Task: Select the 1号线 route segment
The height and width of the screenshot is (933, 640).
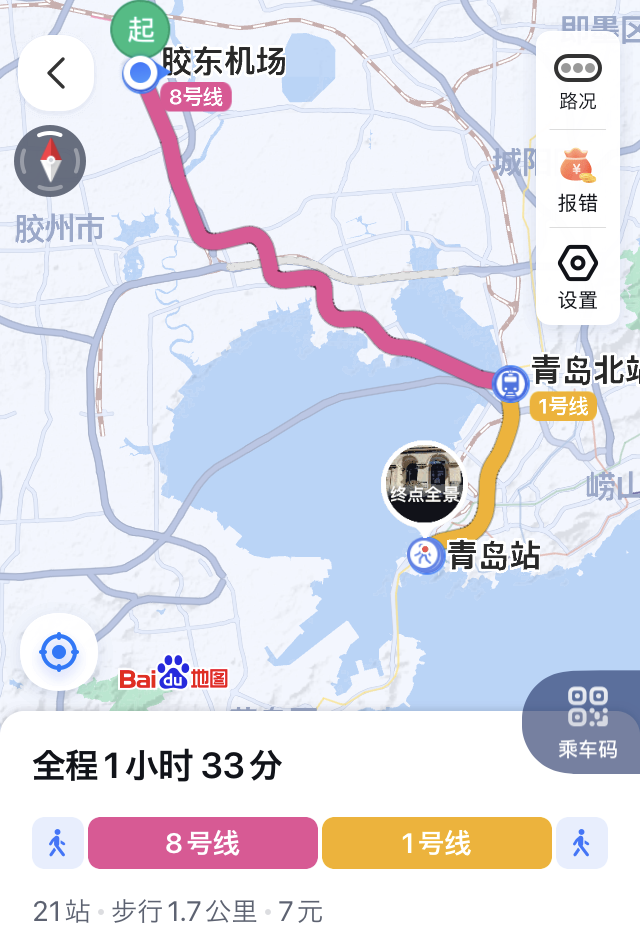Action: (436, 843)
